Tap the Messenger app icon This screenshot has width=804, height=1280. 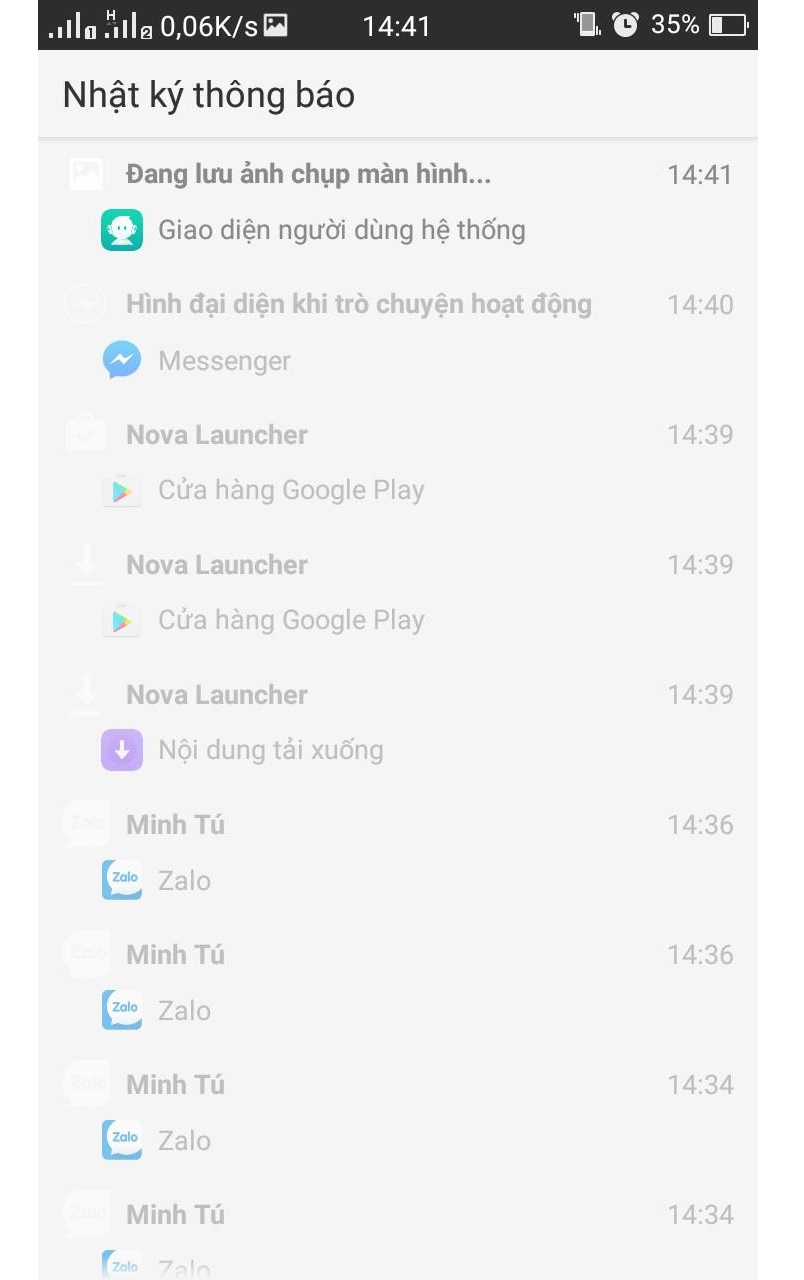[120, 360]
